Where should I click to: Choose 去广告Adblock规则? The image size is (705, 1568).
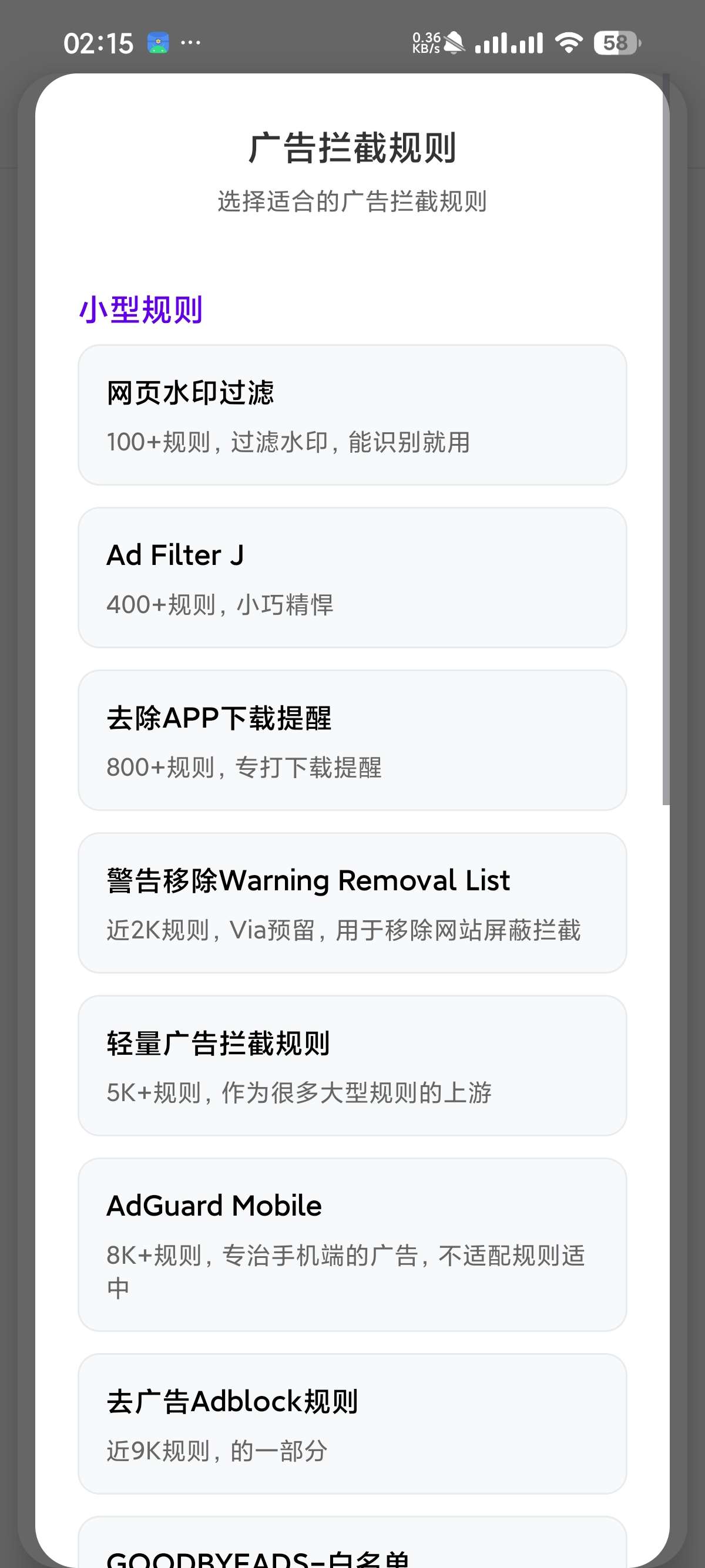352,1423
